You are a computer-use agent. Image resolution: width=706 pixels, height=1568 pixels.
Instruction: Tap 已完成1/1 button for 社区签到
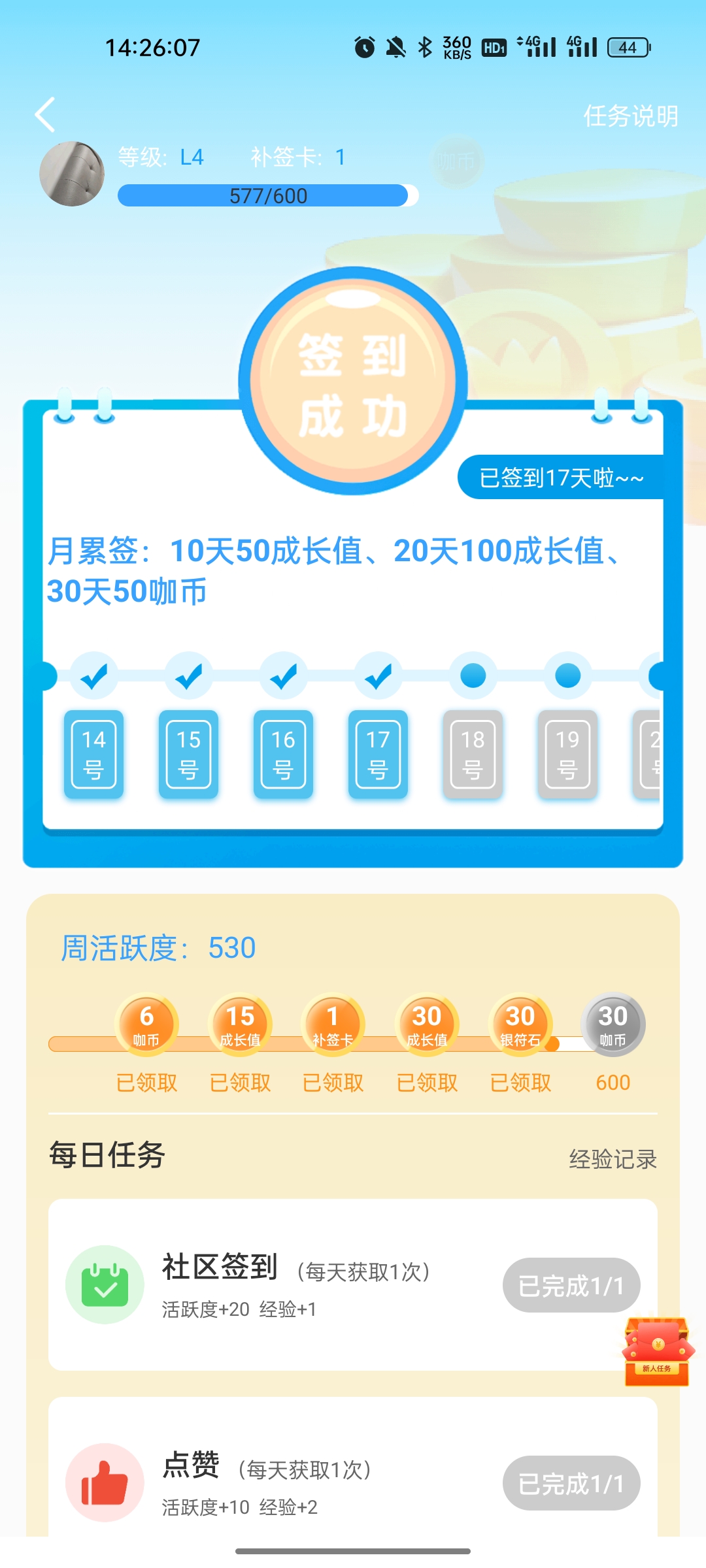click(571, 1286)
